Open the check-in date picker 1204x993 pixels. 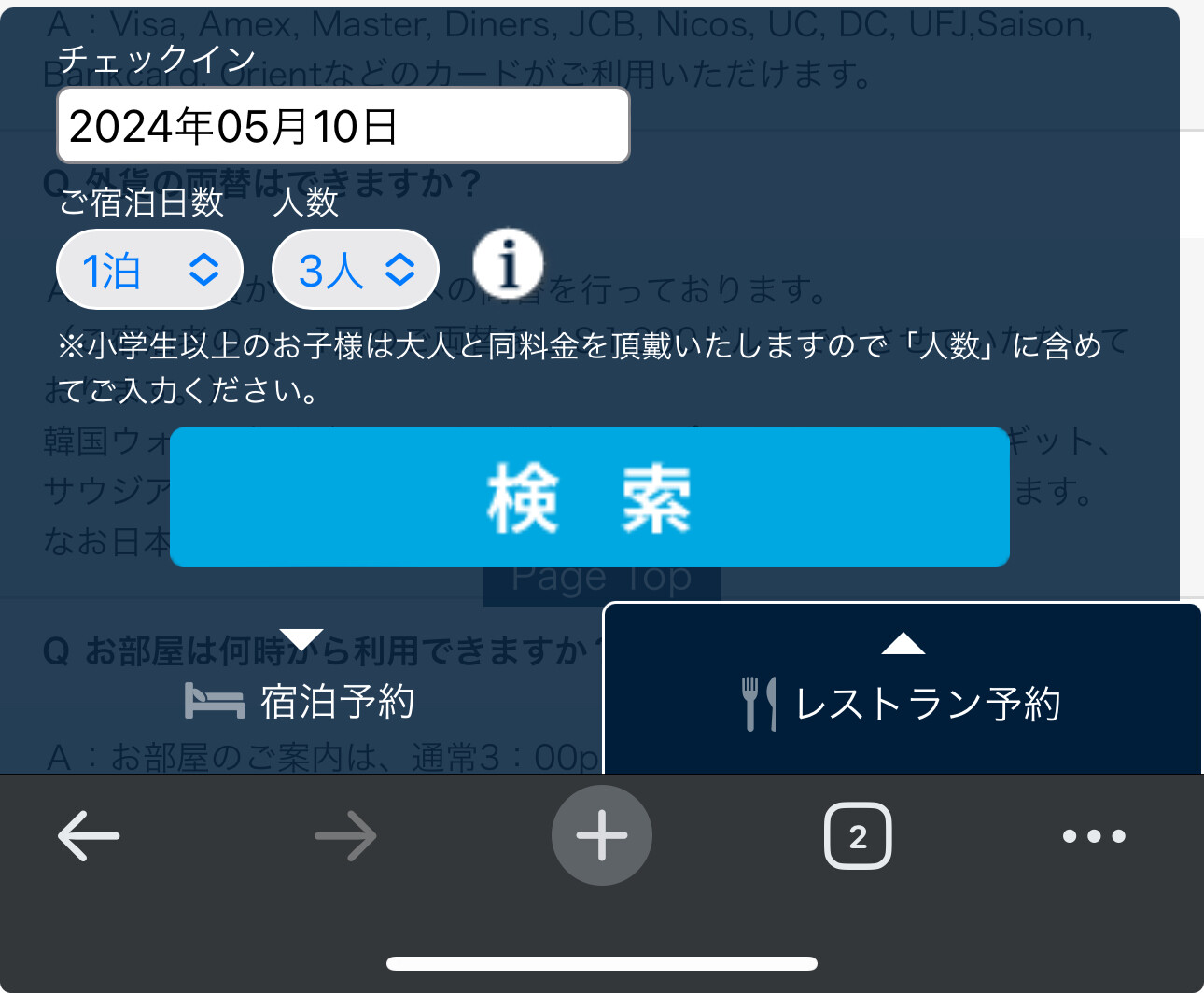coord(343,126)
